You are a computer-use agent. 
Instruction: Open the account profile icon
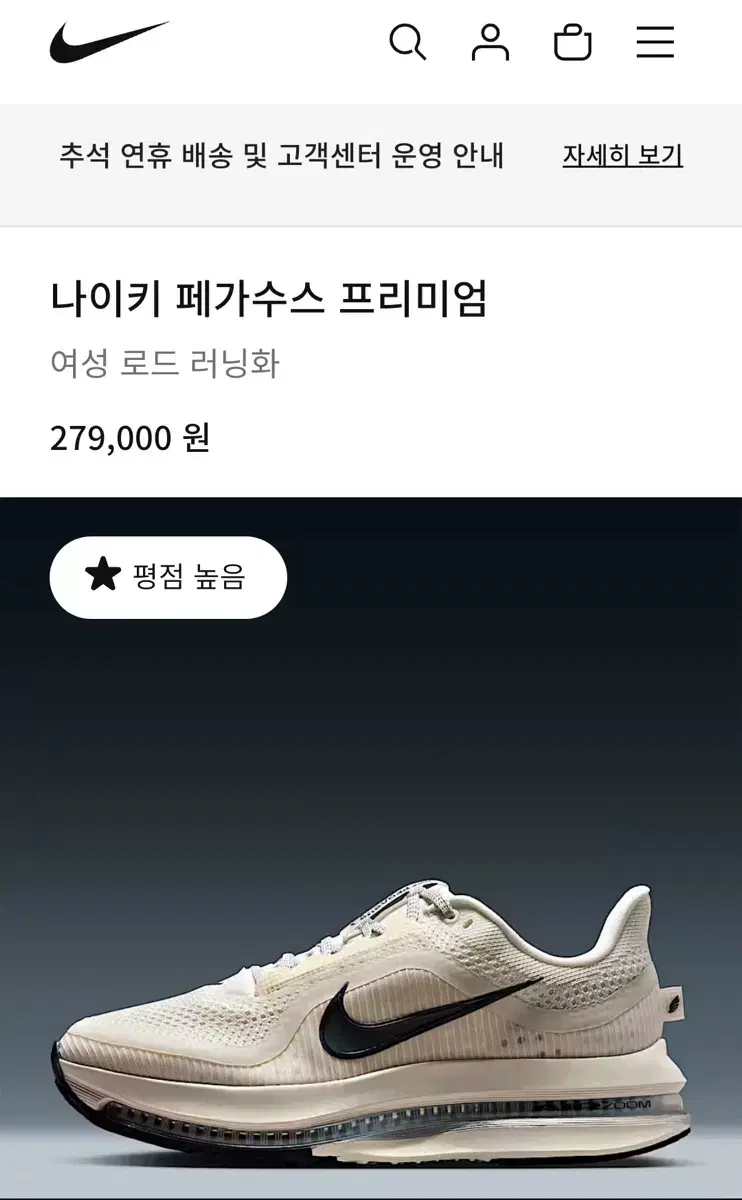pos(490,42)
